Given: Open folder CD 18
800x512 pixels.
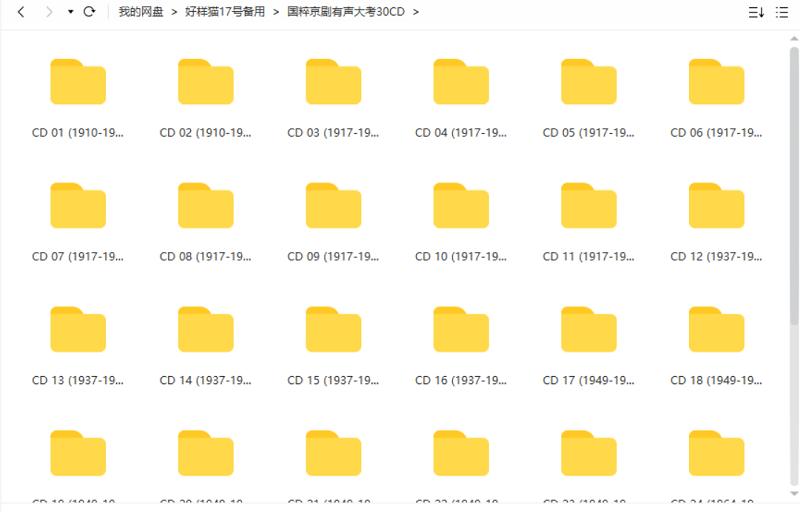Looking at the screenshot, I should pyautogui.click(x=716, y=331).
